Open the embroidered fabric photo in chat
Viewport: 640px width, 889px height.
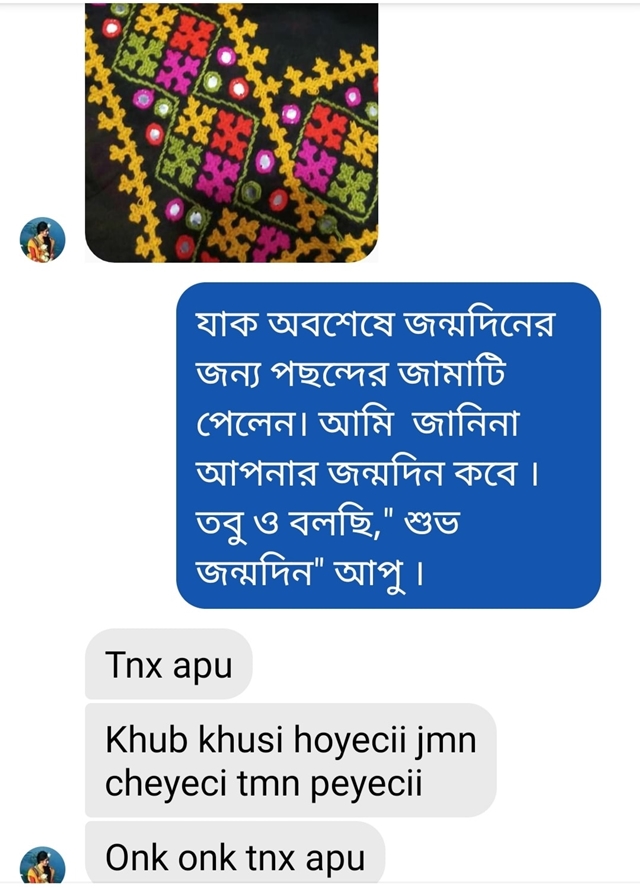click(231, 132)
